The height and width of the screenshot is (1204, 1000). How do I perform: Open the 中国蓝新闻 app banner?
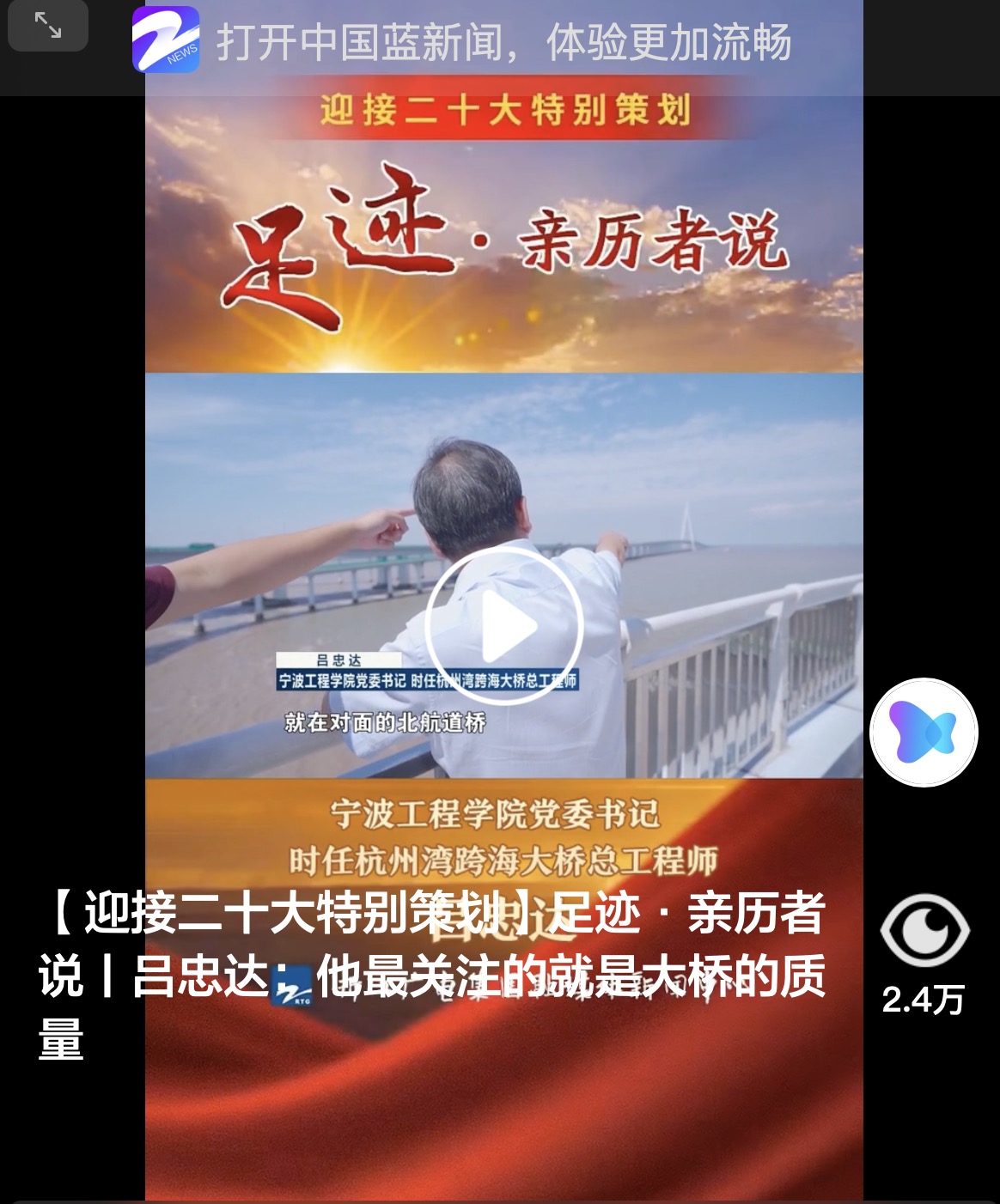[503, 42]
